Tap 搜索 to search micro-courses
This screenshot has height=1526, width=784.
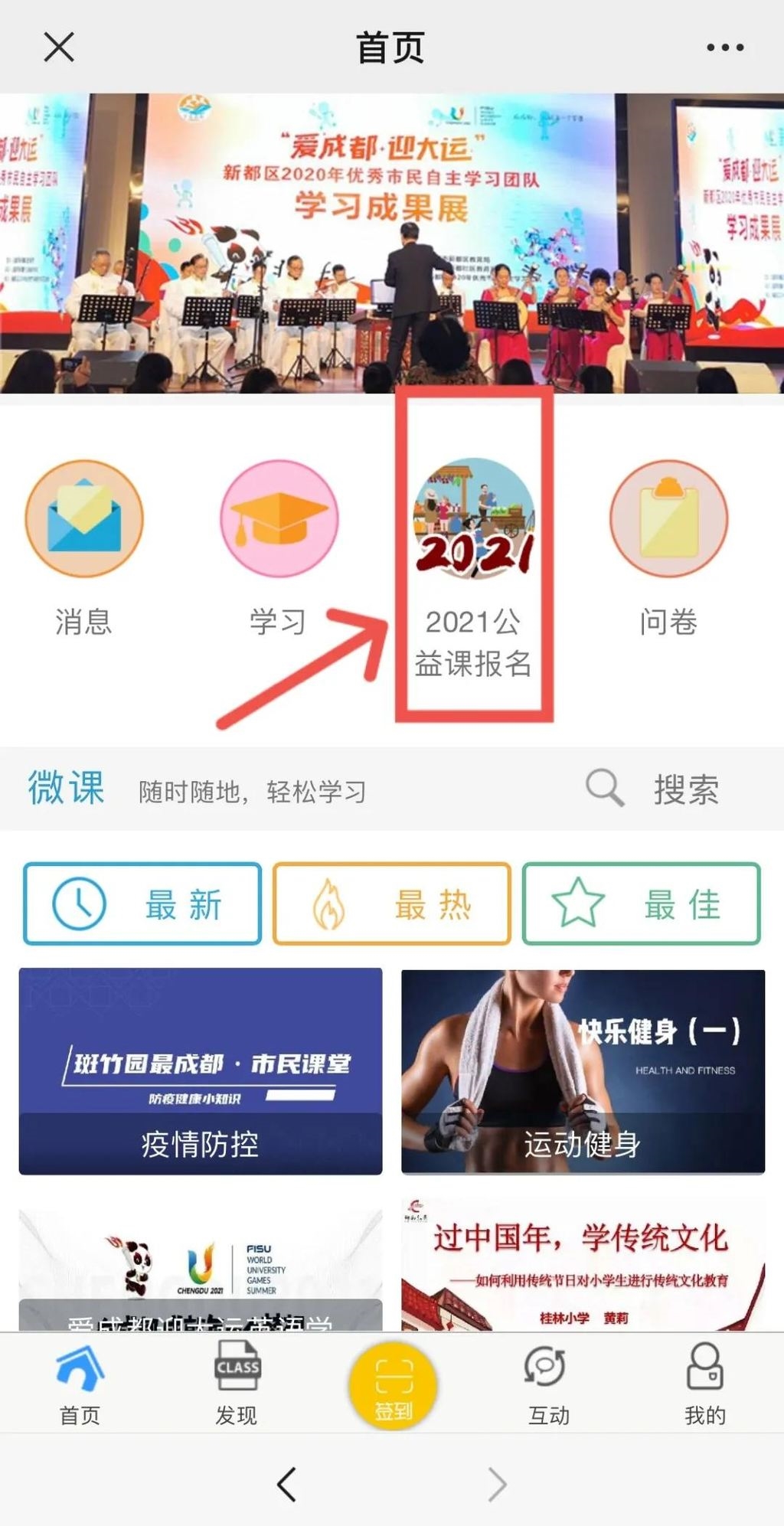[655, 789]
